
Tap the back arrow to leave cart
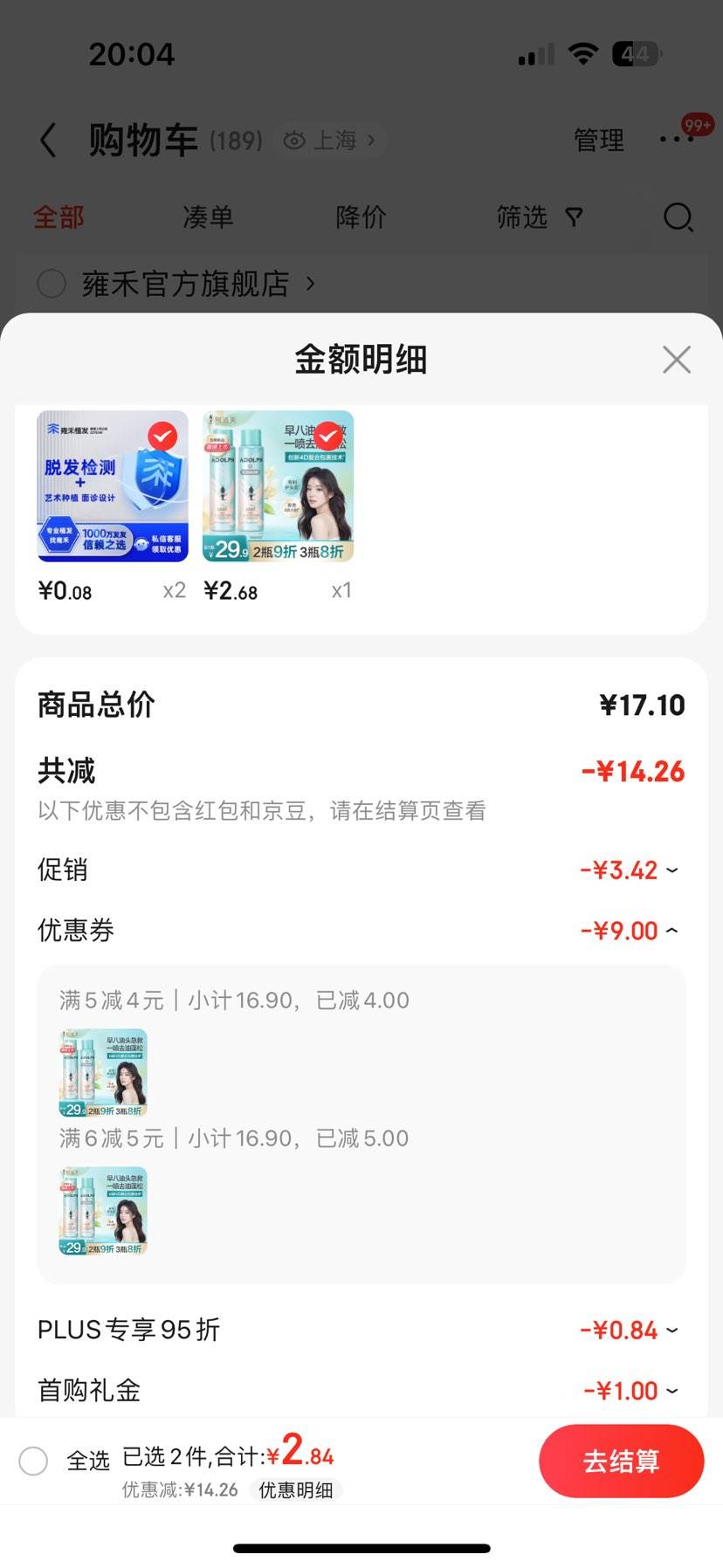pyautogui.click(x=46, y=140)
